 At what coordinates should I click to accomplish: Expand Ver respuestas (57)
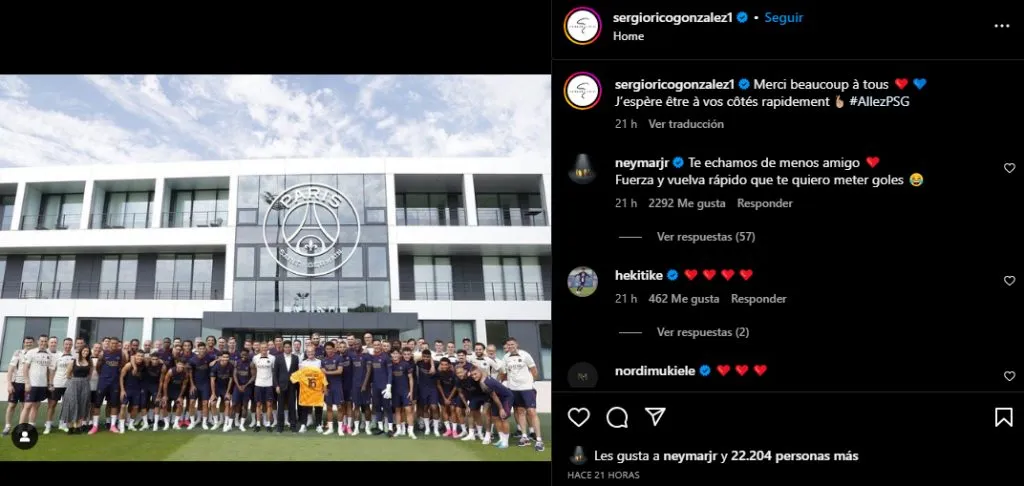point(705,237)
